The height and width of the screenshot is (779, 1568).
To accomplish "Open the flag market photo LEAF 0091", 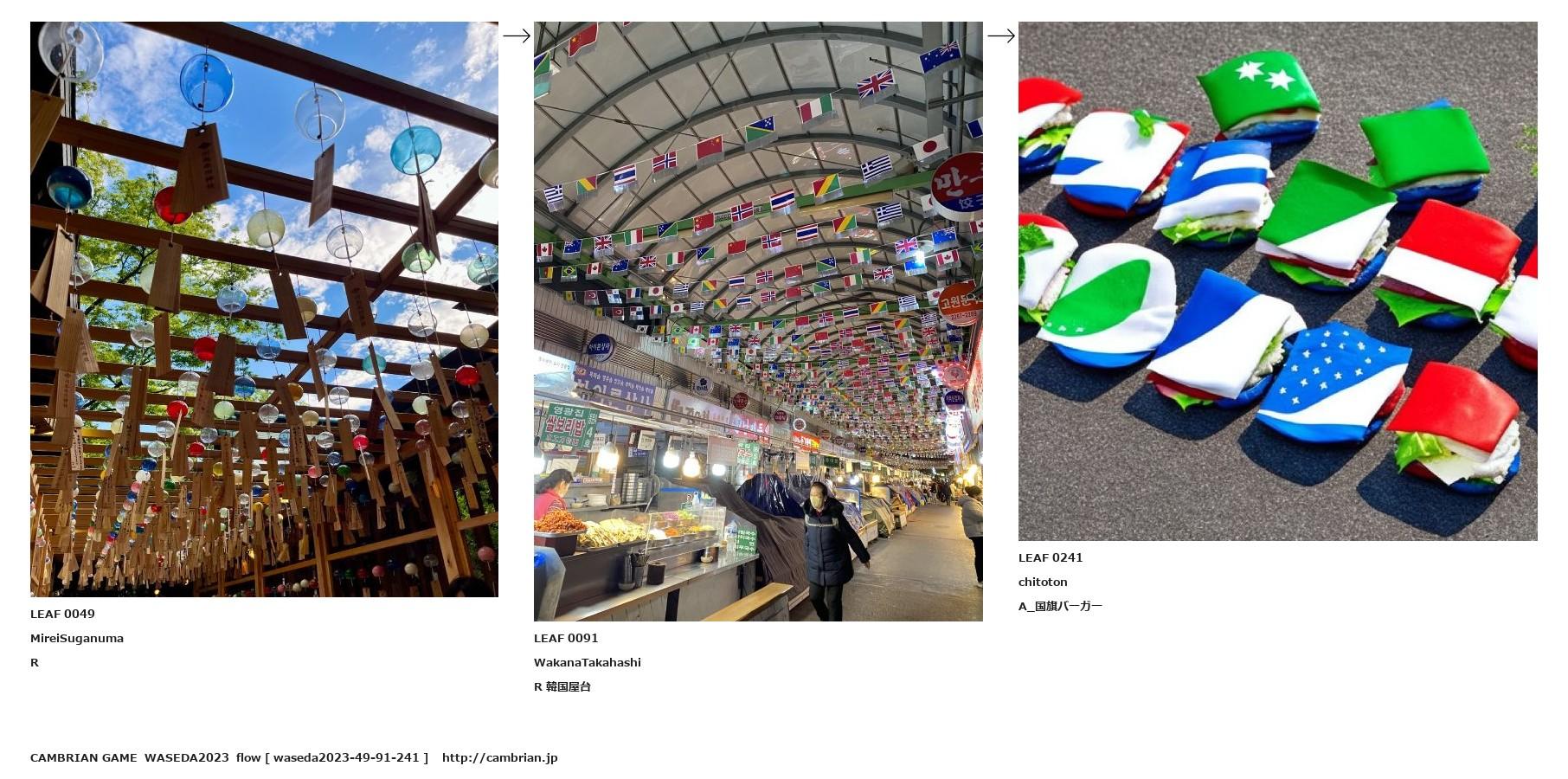I will coord(758,321).
